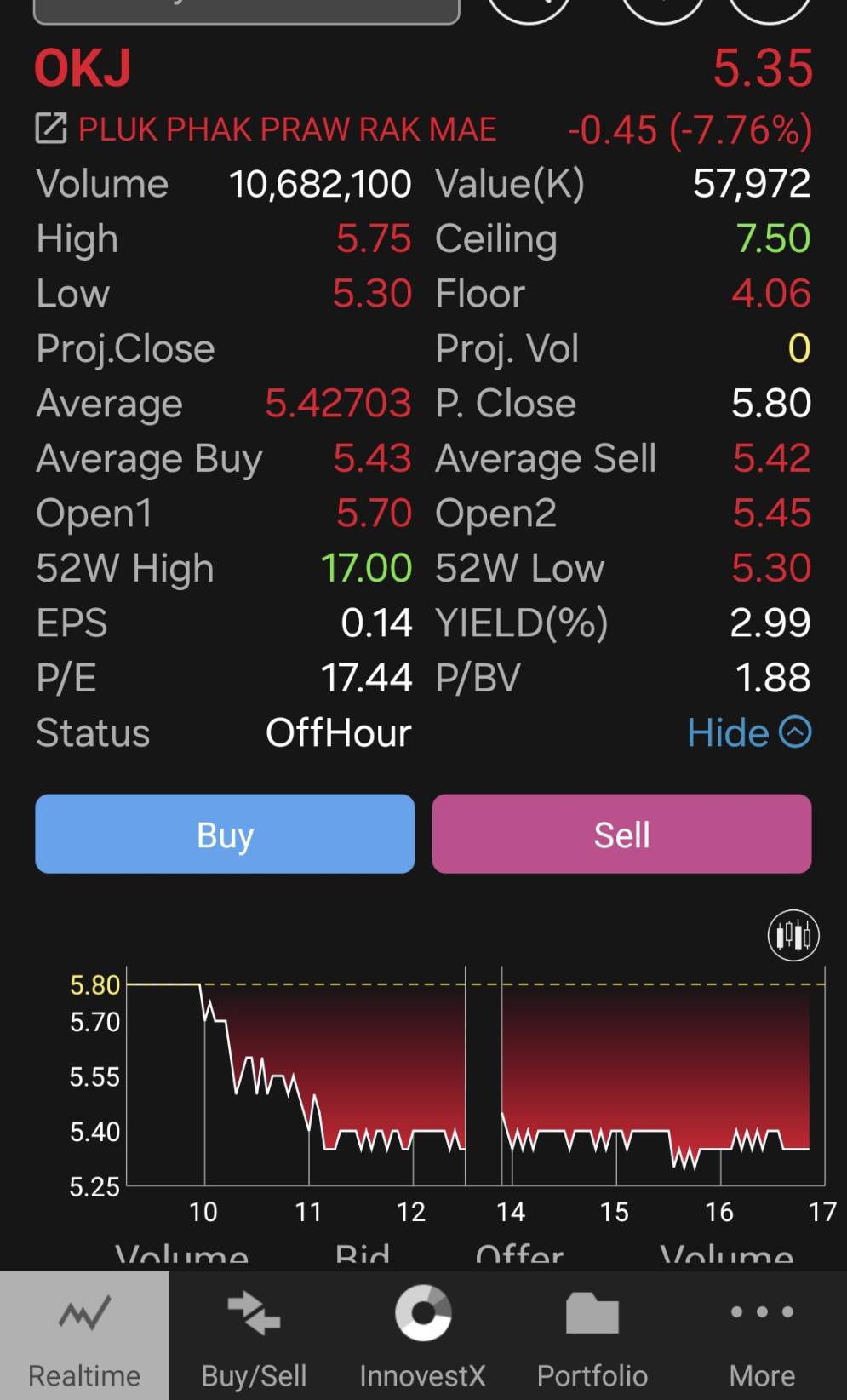
Task: Switch to the Realtime tab
Action: pos(84,1335)
